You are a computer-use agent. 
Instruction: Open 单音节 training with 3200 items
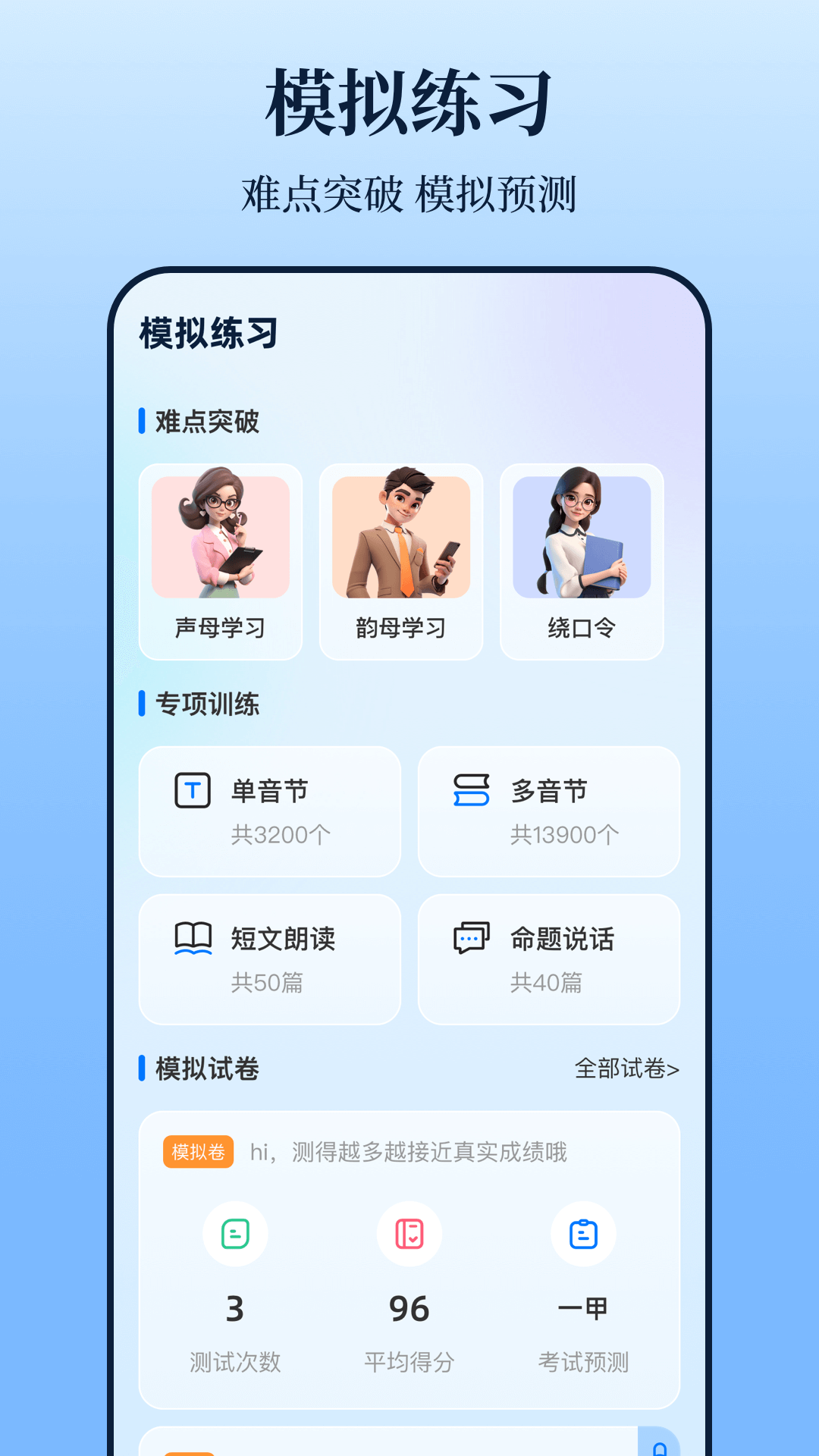[269, 811]
